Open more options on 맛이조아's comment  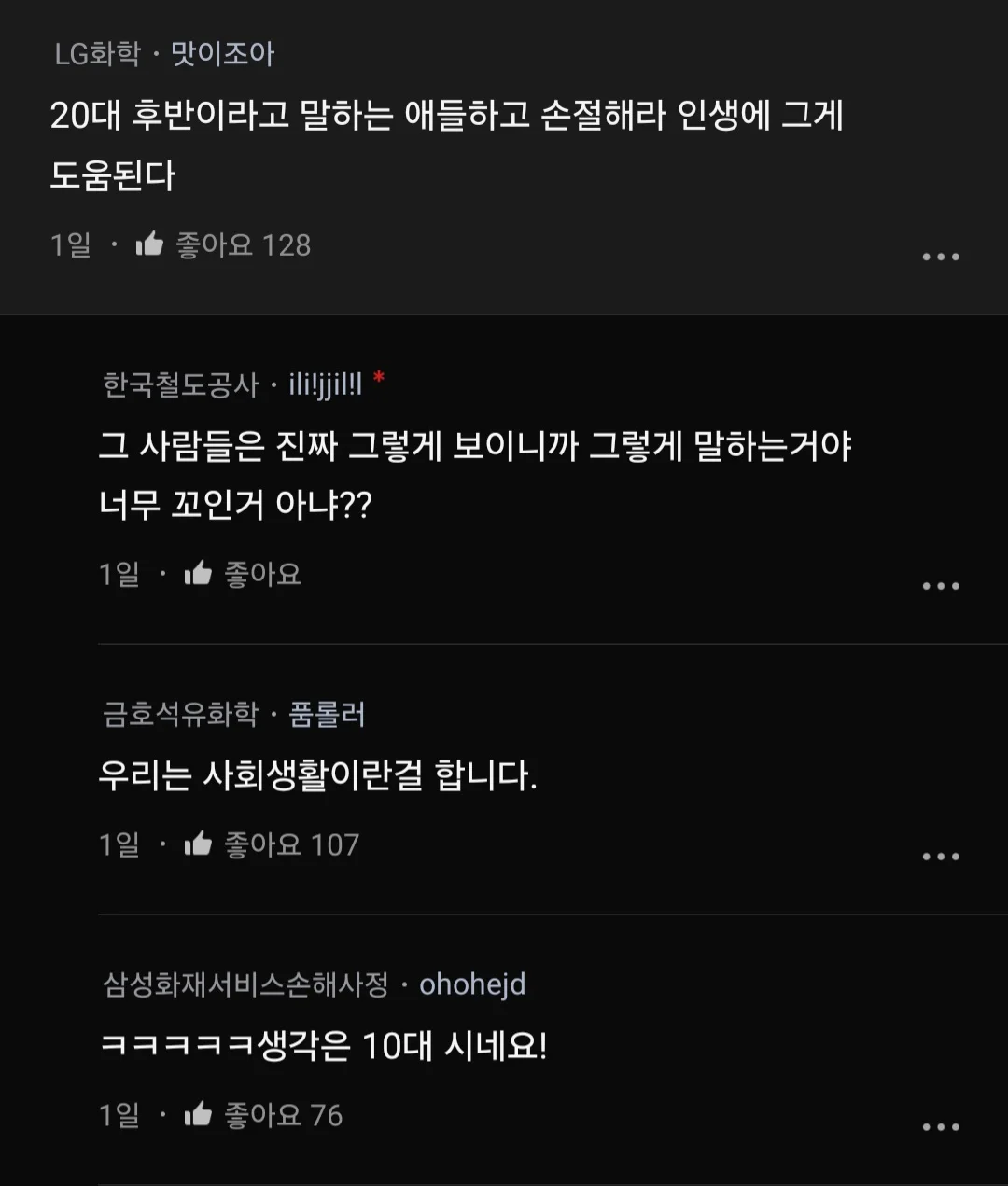click(940, 257)
